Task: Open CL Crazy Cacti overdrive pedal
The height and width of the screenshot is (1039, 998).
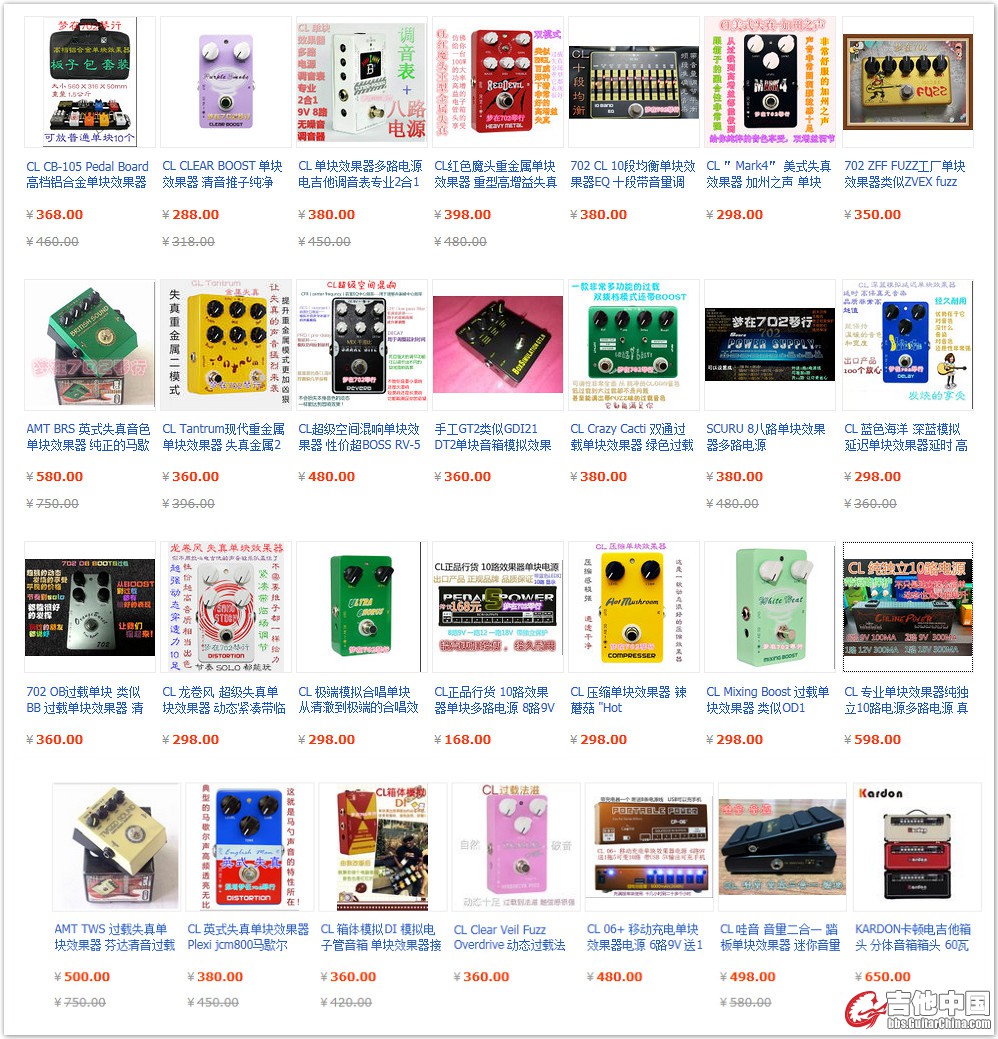Action: click(x=632, y=437)
